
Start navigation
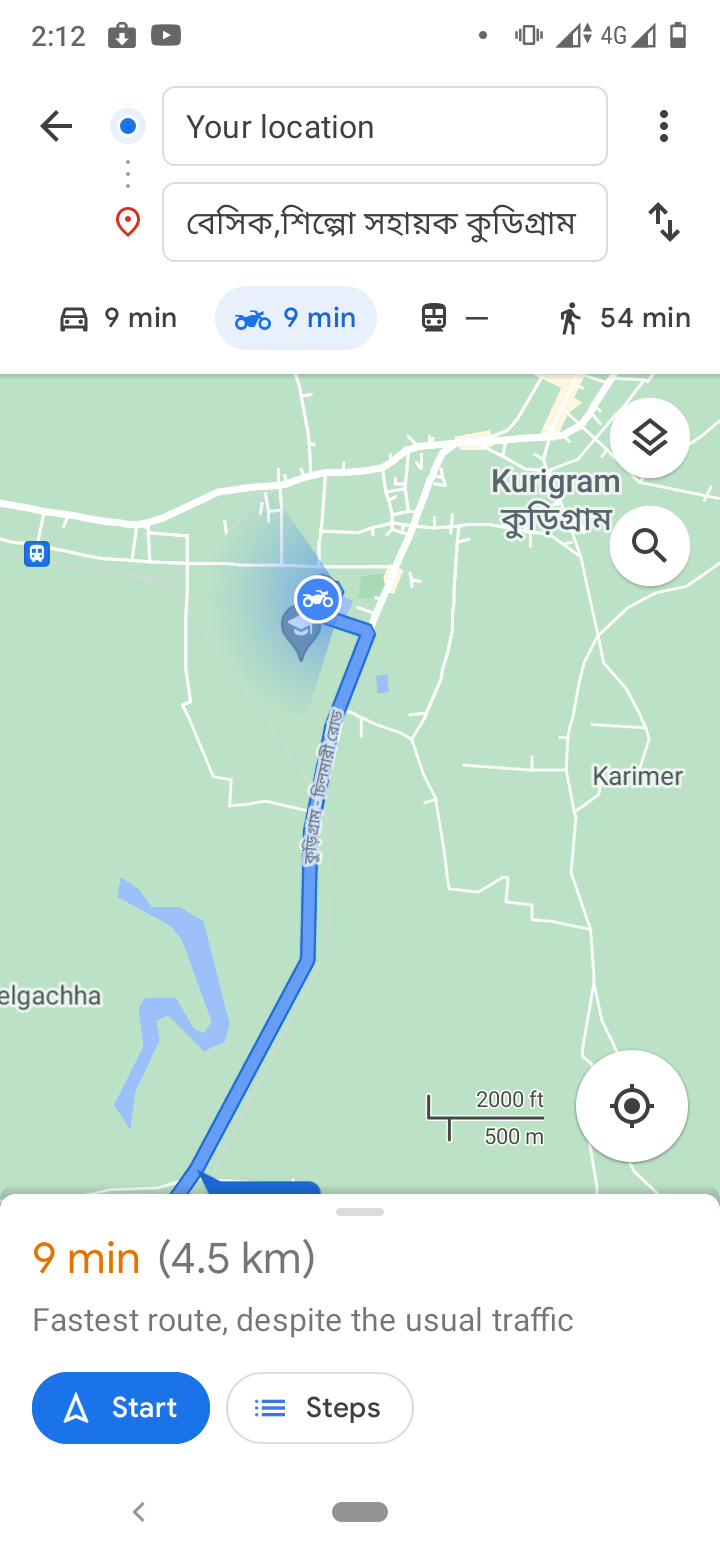point(121,1408)
